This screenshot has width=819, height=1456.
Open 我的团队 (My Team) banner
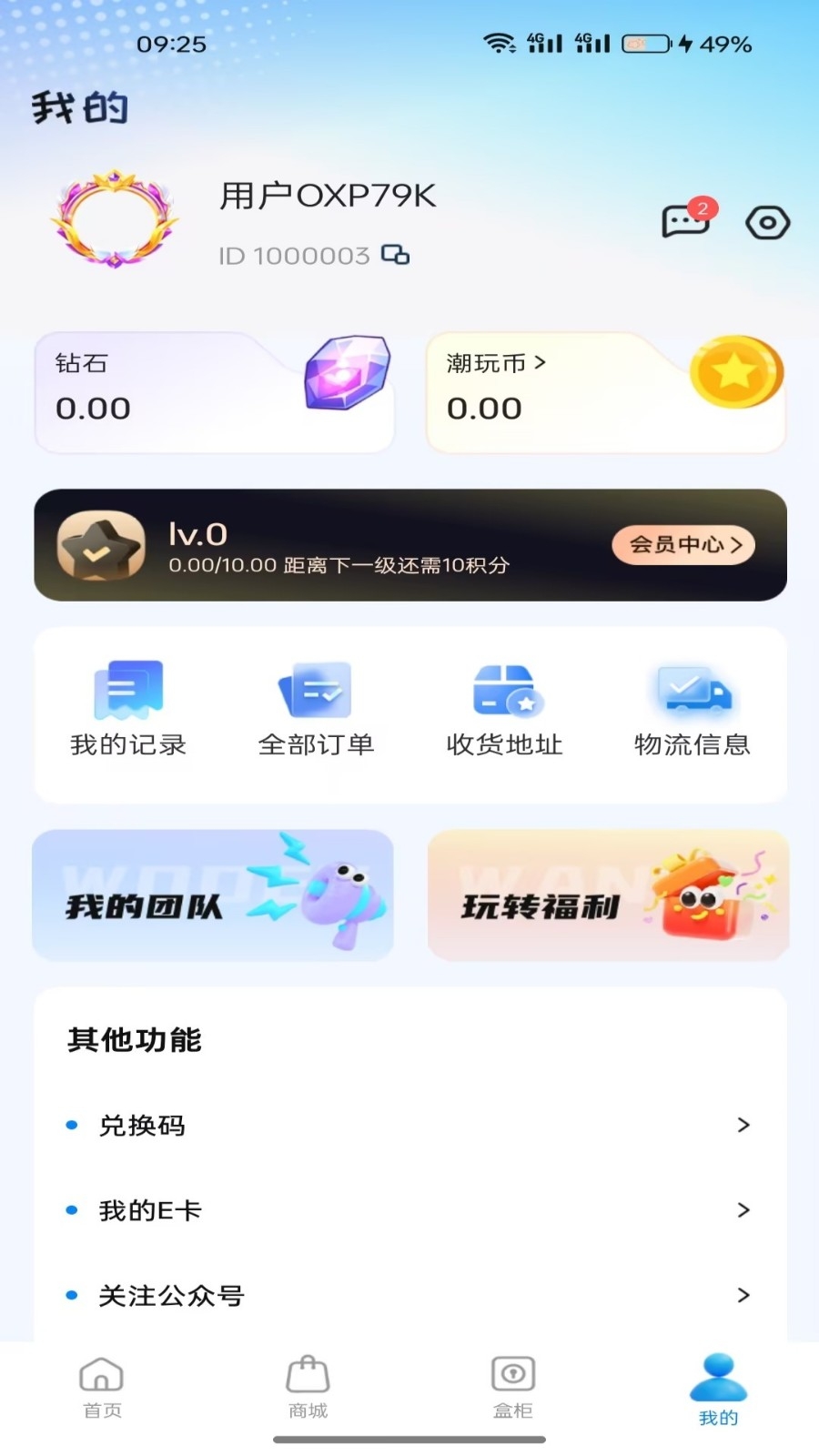tap(213, 895)
